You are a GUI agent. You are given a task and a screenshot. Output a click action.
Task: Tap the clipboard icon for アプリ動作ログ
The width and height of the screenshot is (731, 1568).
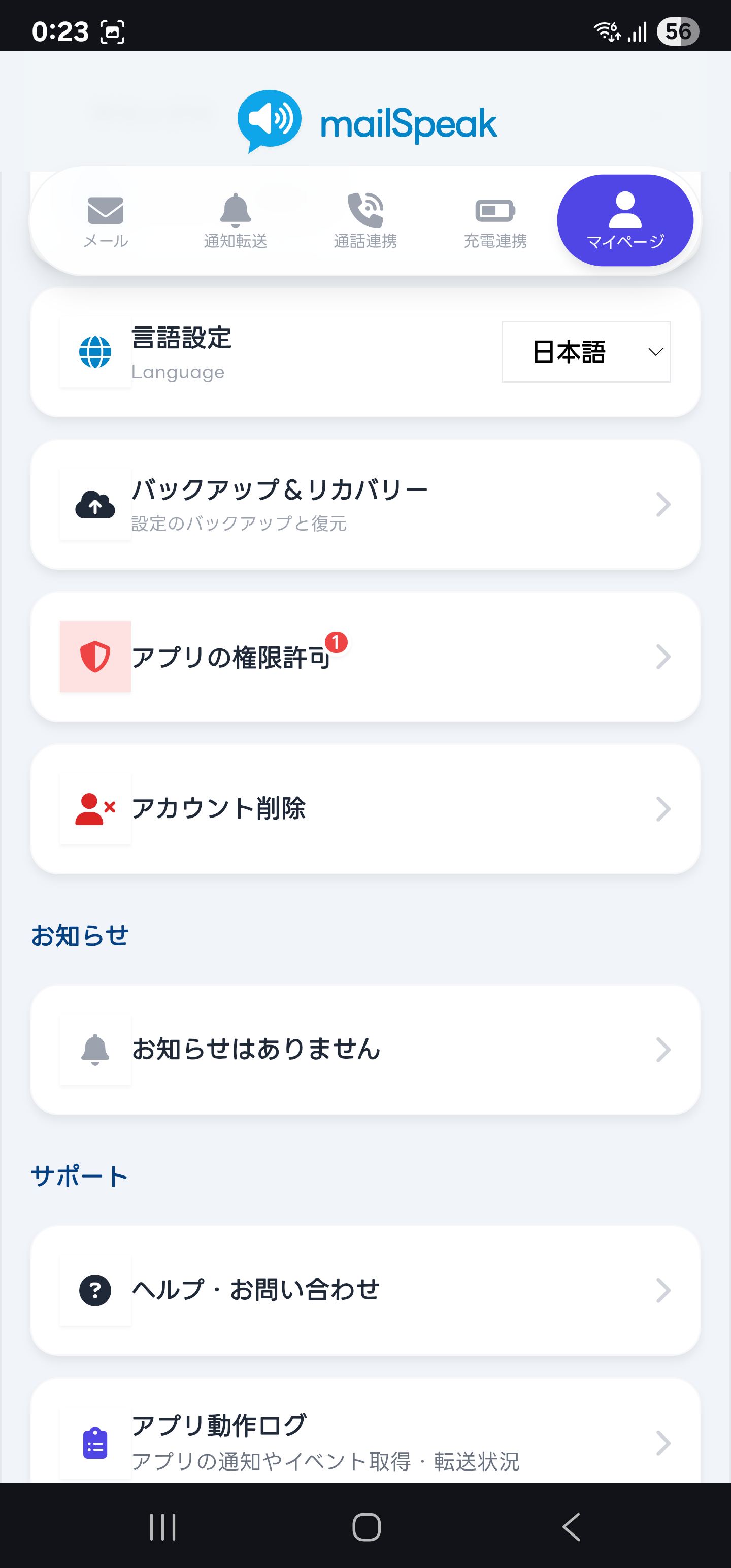95,1443
